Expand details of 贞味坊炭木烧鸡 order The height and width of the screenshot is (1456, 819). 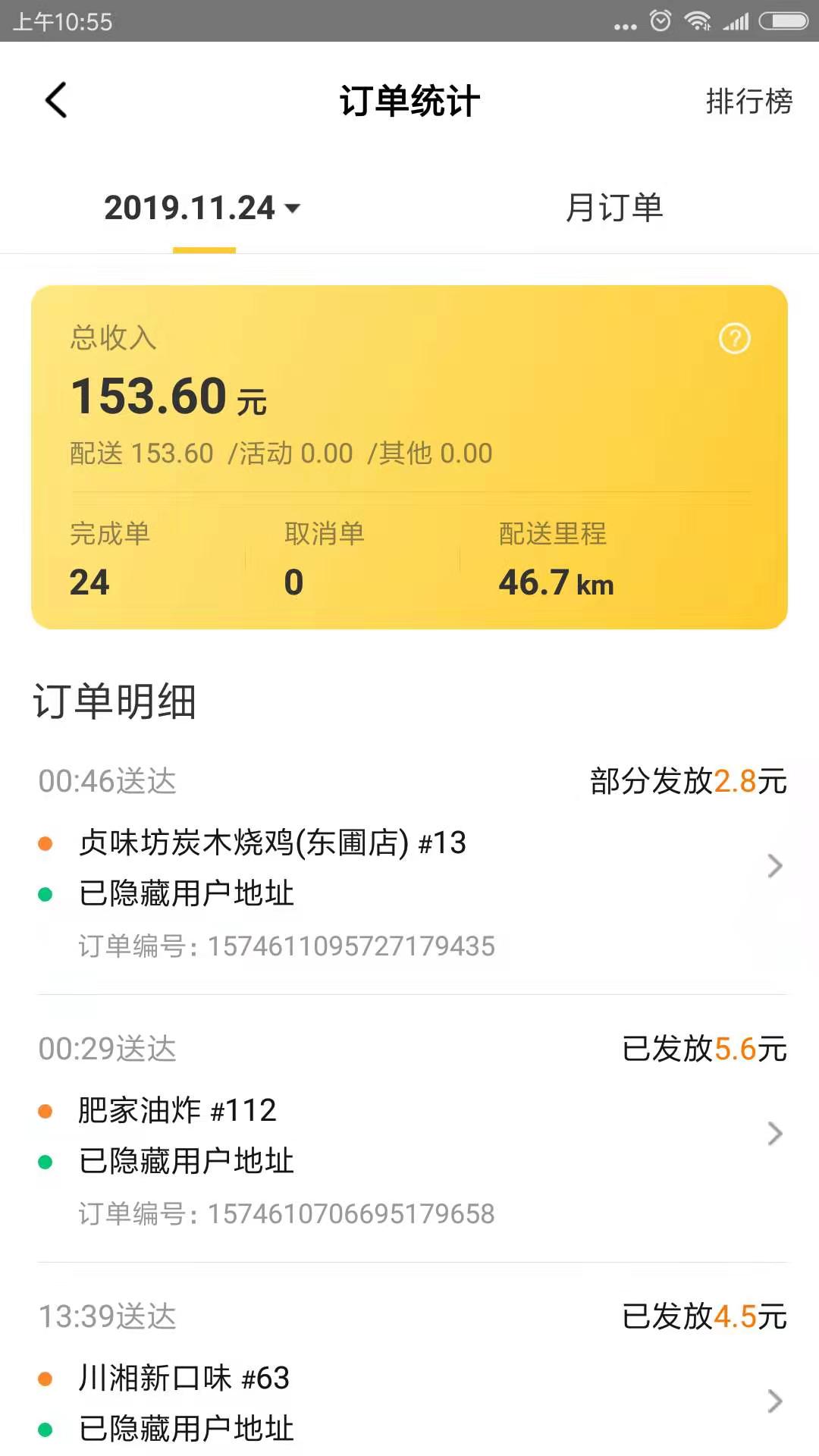773,865
